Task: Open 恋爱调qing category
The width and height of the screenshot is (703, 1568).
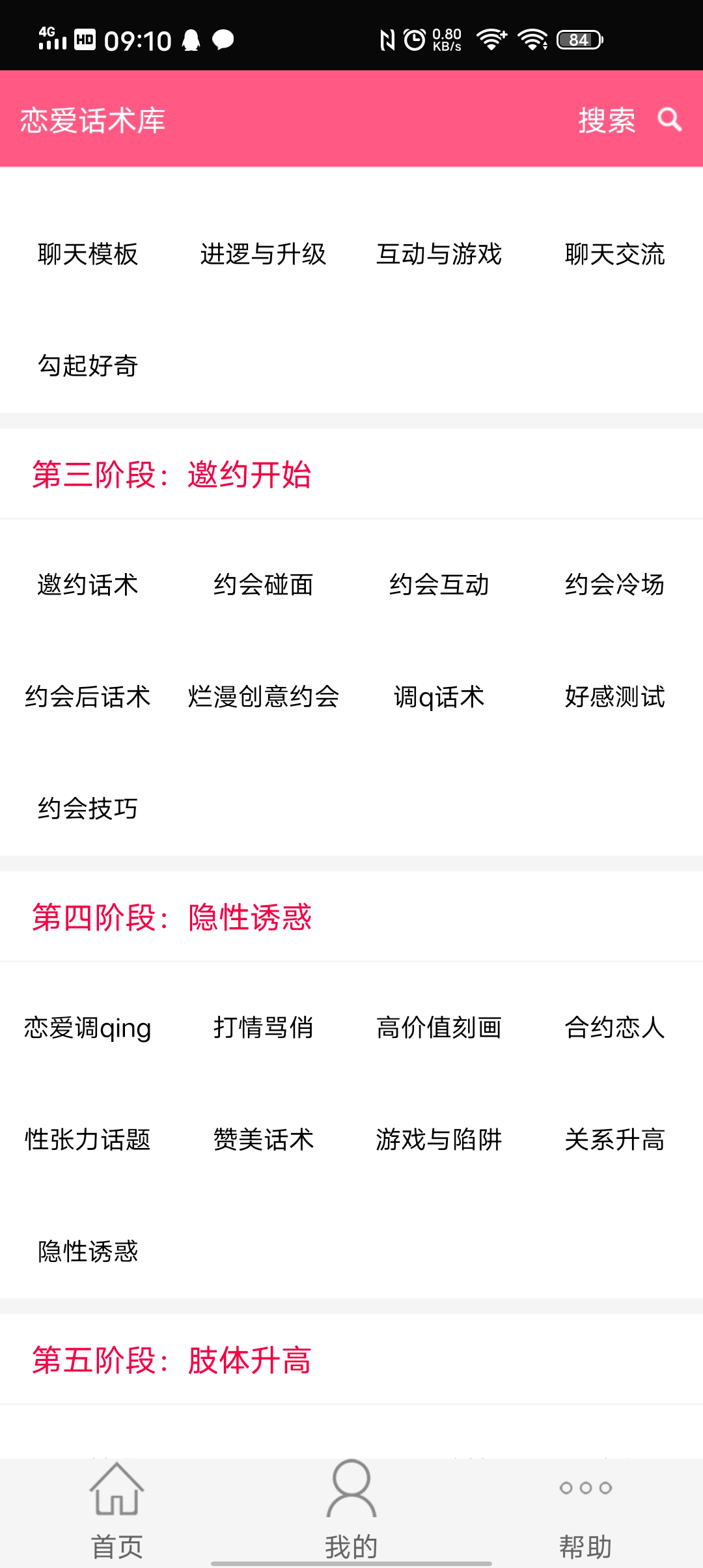Action: [88, 1028]
